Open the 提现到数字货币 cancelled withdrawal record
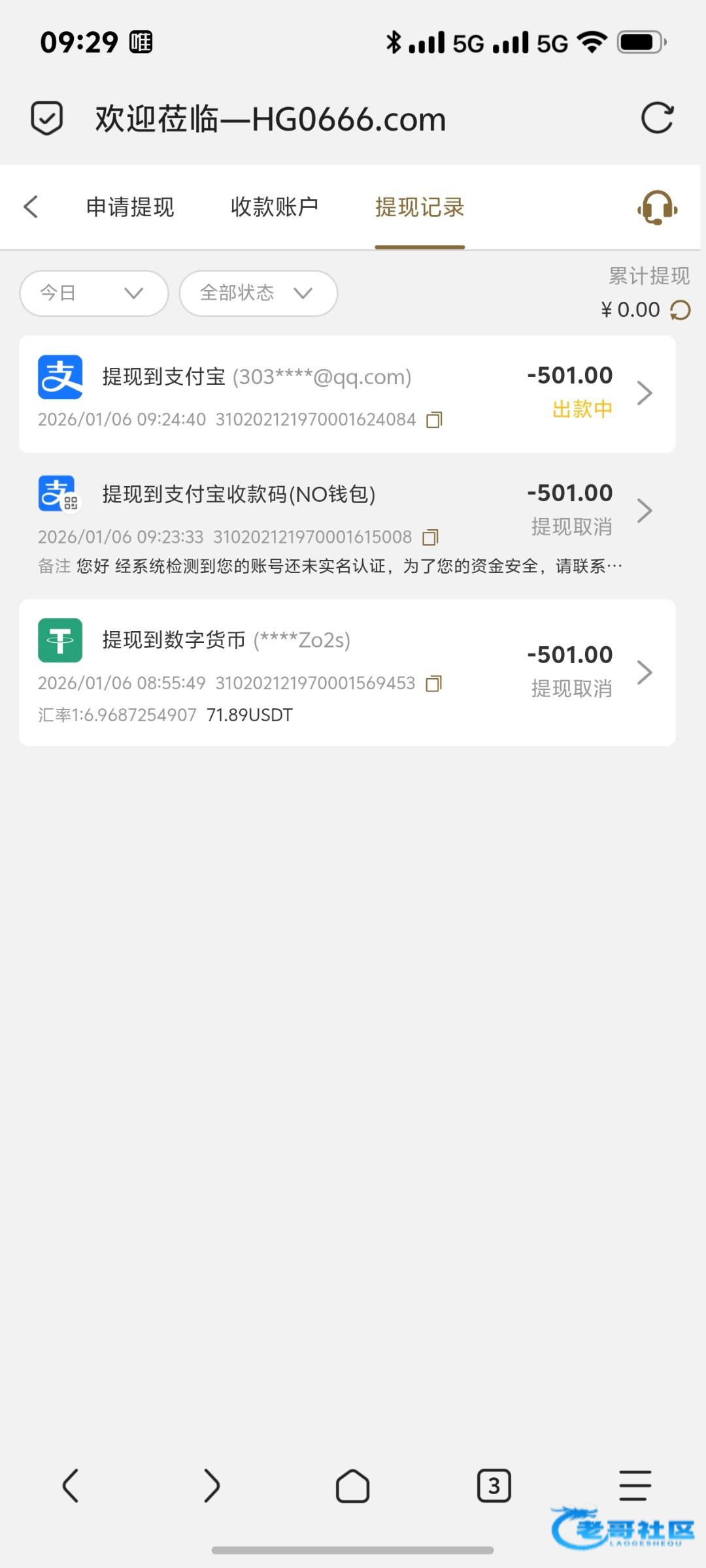This screenshot has width=706, height=1568. click(x=346, y=672)
